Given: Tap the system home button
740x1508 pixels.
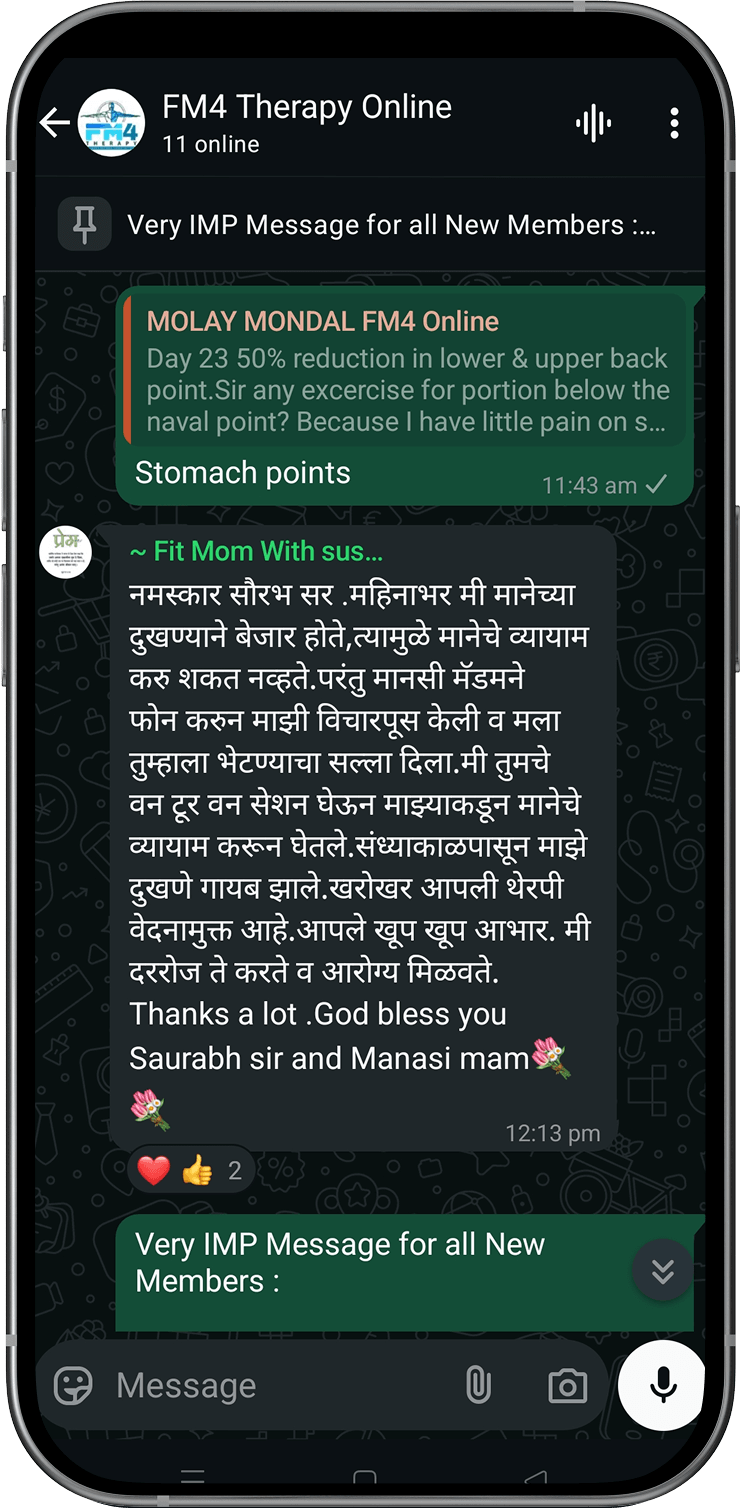Looking at the screenshot, I should (365, 1478).
